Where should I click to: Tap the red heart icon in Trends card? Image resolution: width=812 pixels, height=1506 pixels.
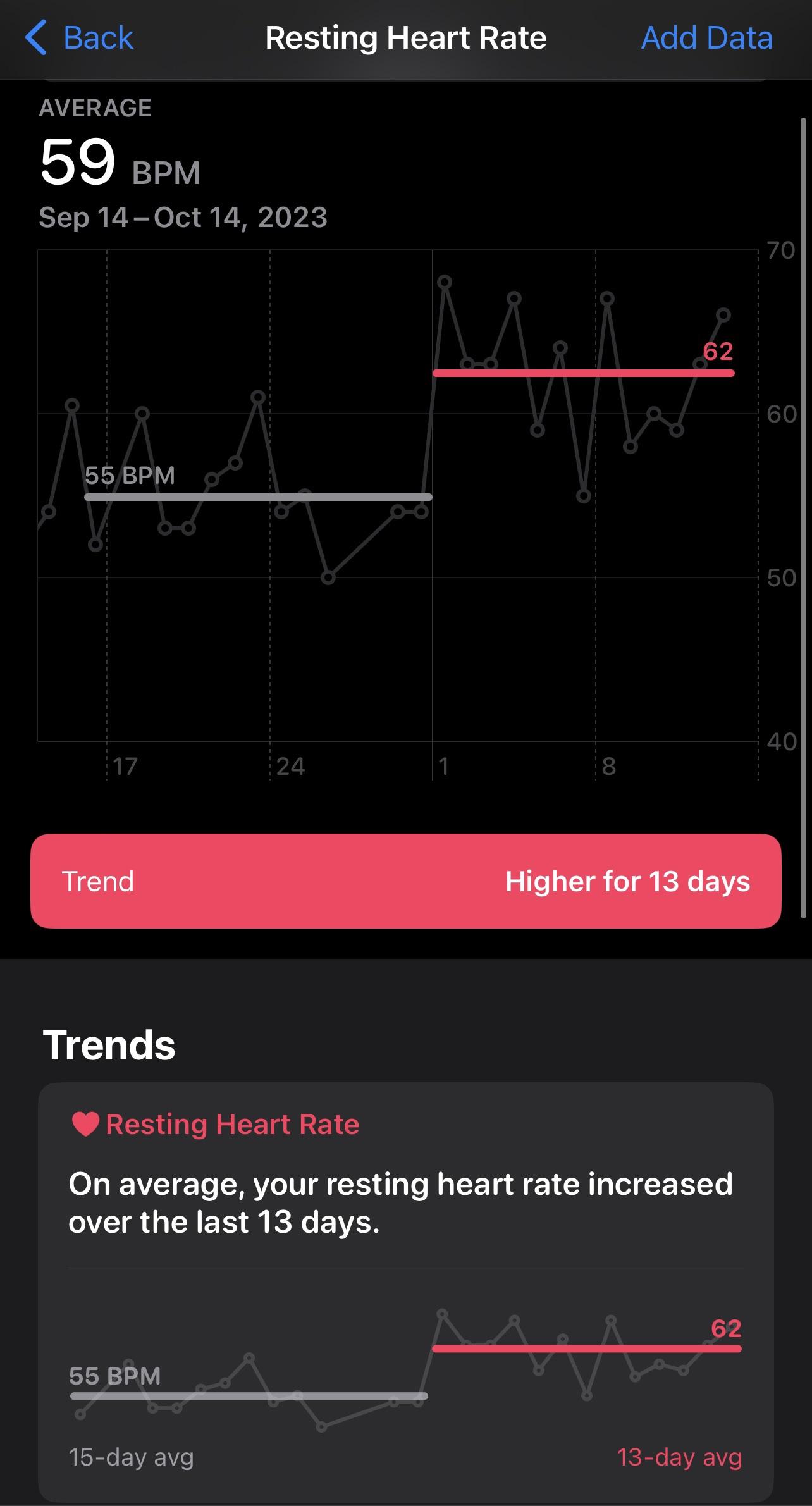pyautogui.click(x=85, y=1123)
